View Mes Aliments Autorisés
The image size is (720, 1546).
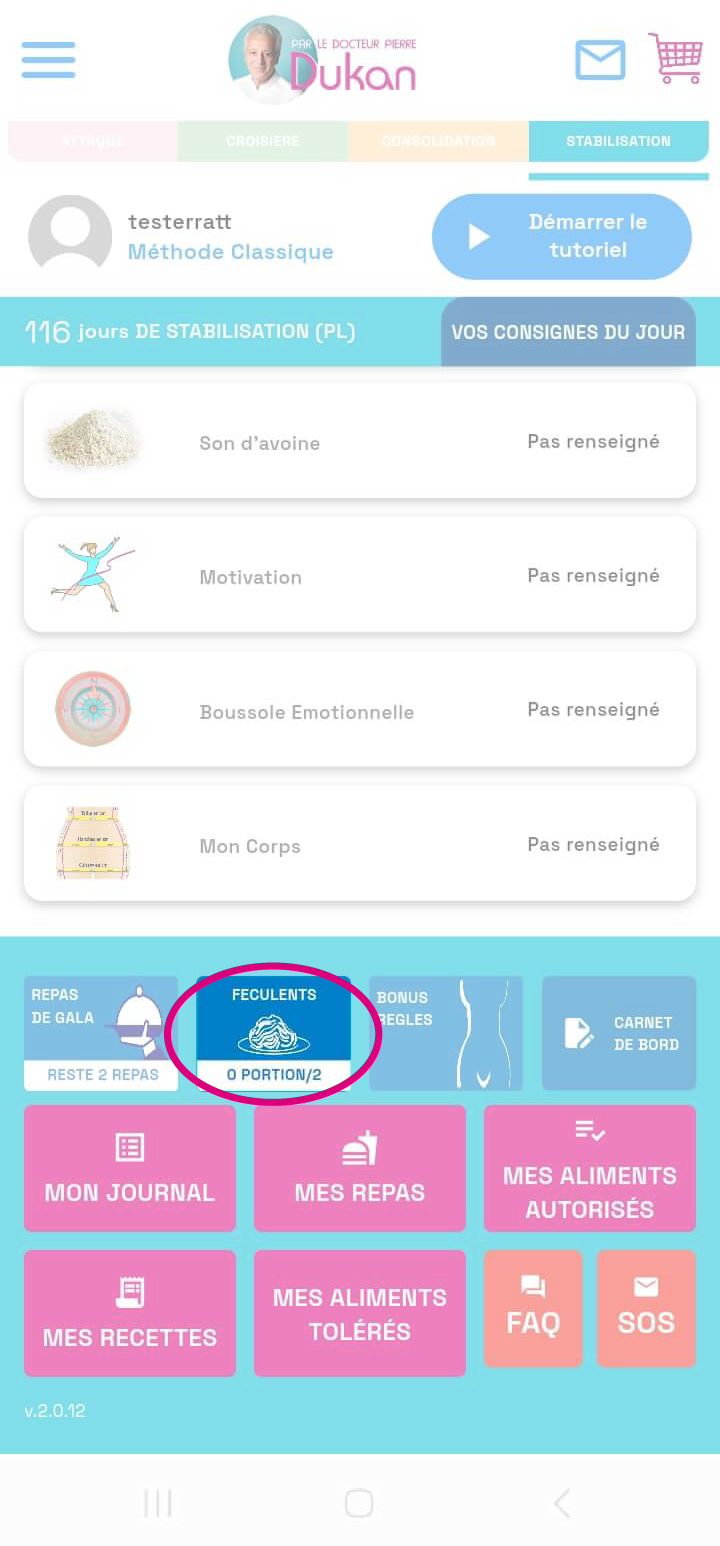click(x=590, y=1168)
